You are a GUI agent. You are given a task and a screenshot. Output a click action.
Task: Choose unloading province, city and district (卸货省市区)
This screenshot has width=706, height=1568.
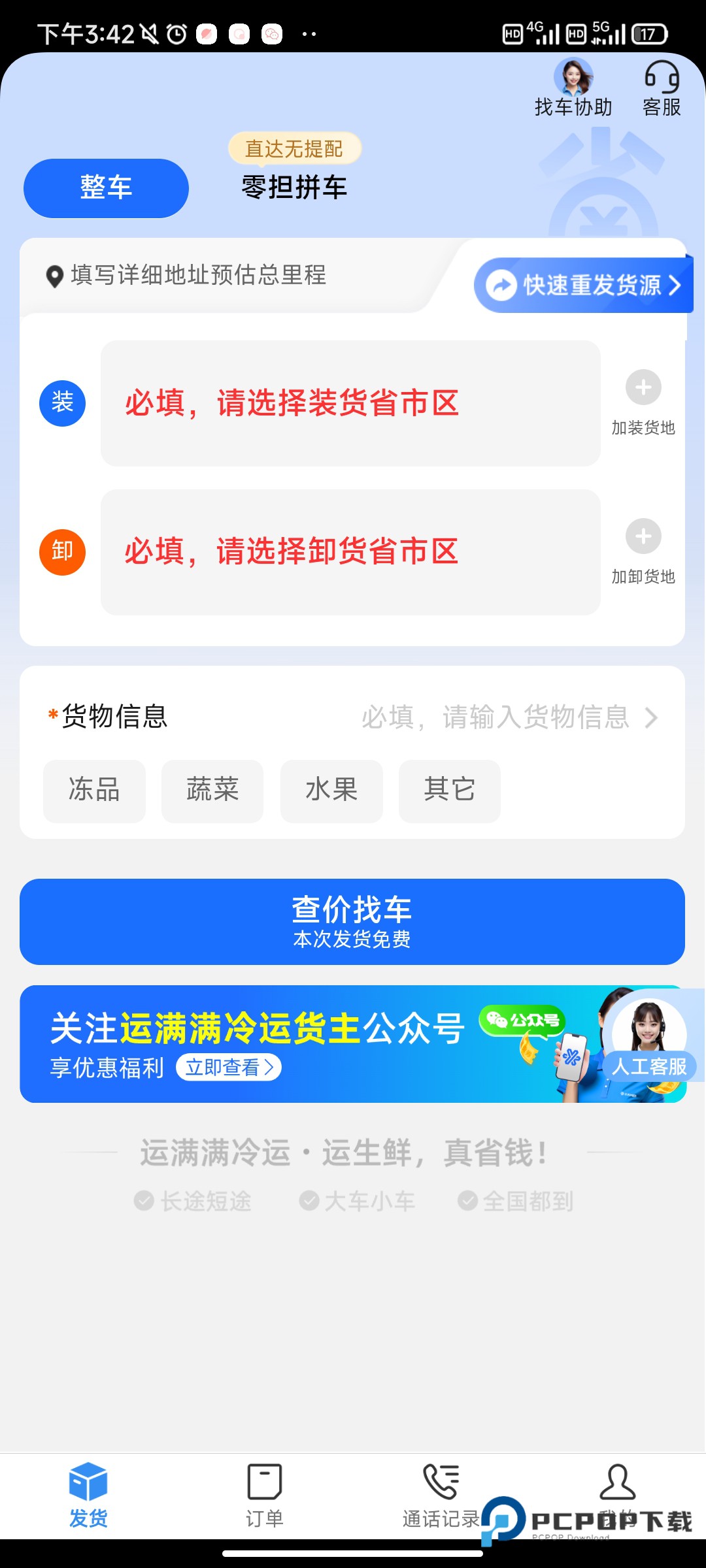point(350,552)
